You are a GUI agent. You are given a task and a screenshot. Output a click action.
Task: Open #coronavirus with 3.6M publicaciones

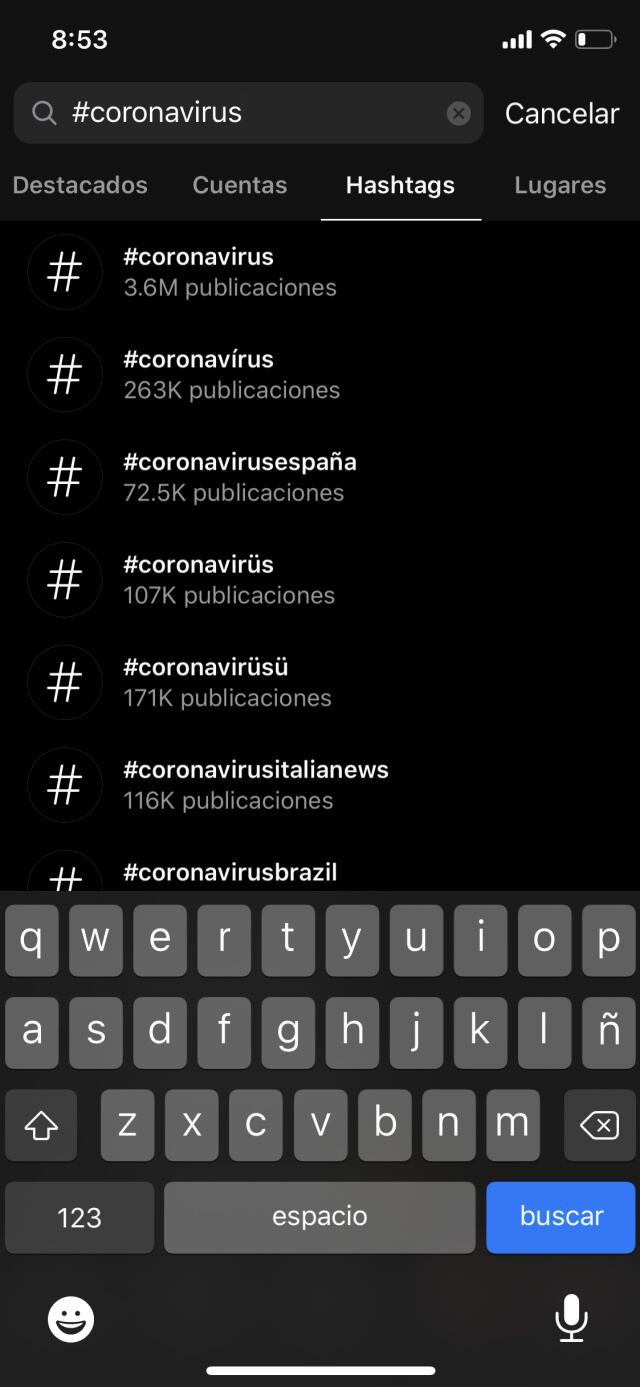pos(230,272)
